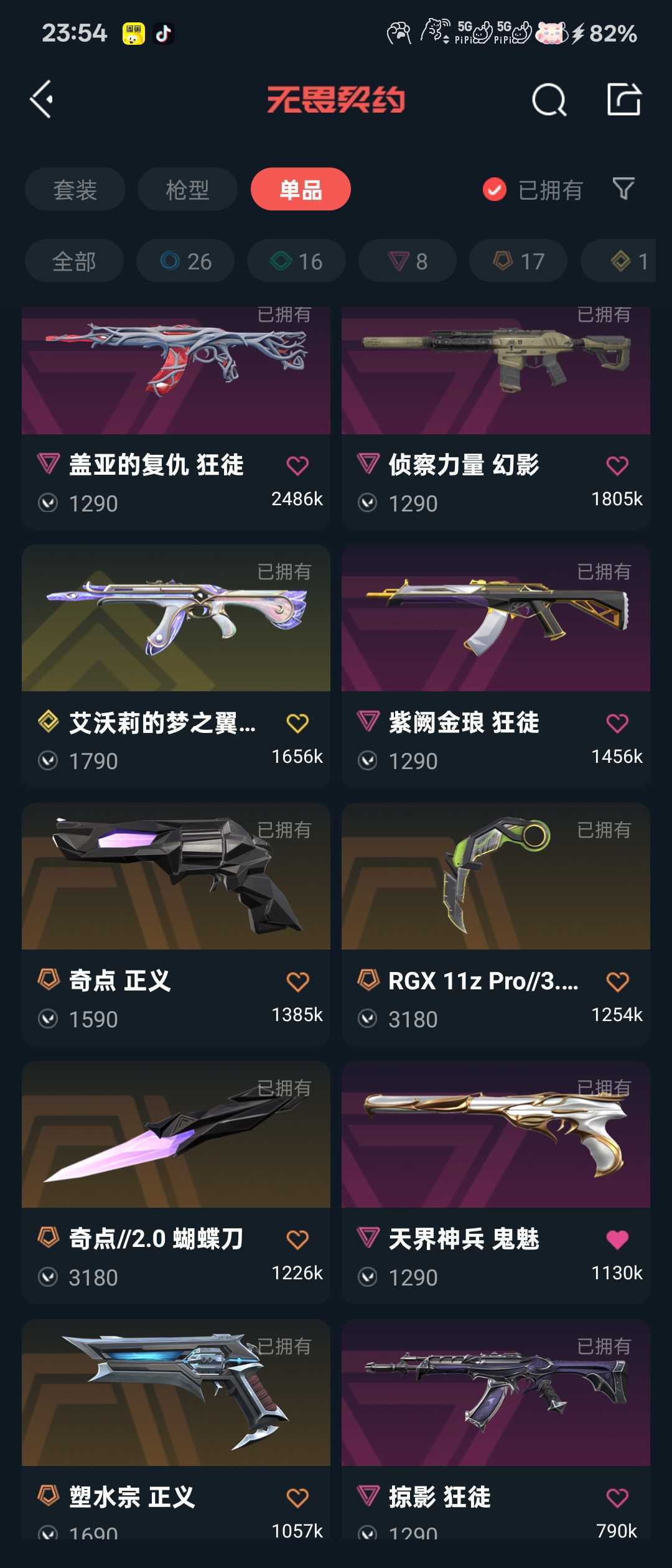Tap the back arrow to return
This screenshot has width=672, height=1568.
[x=42, y=98]
